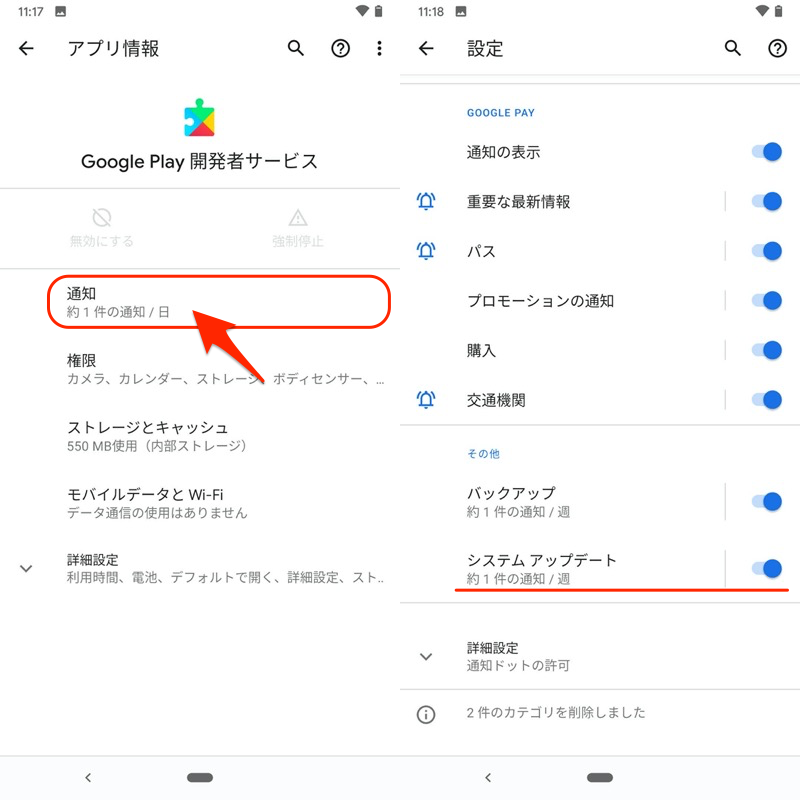Toggle 購入 notifications switch
Screen dimensions: 800x800
[766, 351]
